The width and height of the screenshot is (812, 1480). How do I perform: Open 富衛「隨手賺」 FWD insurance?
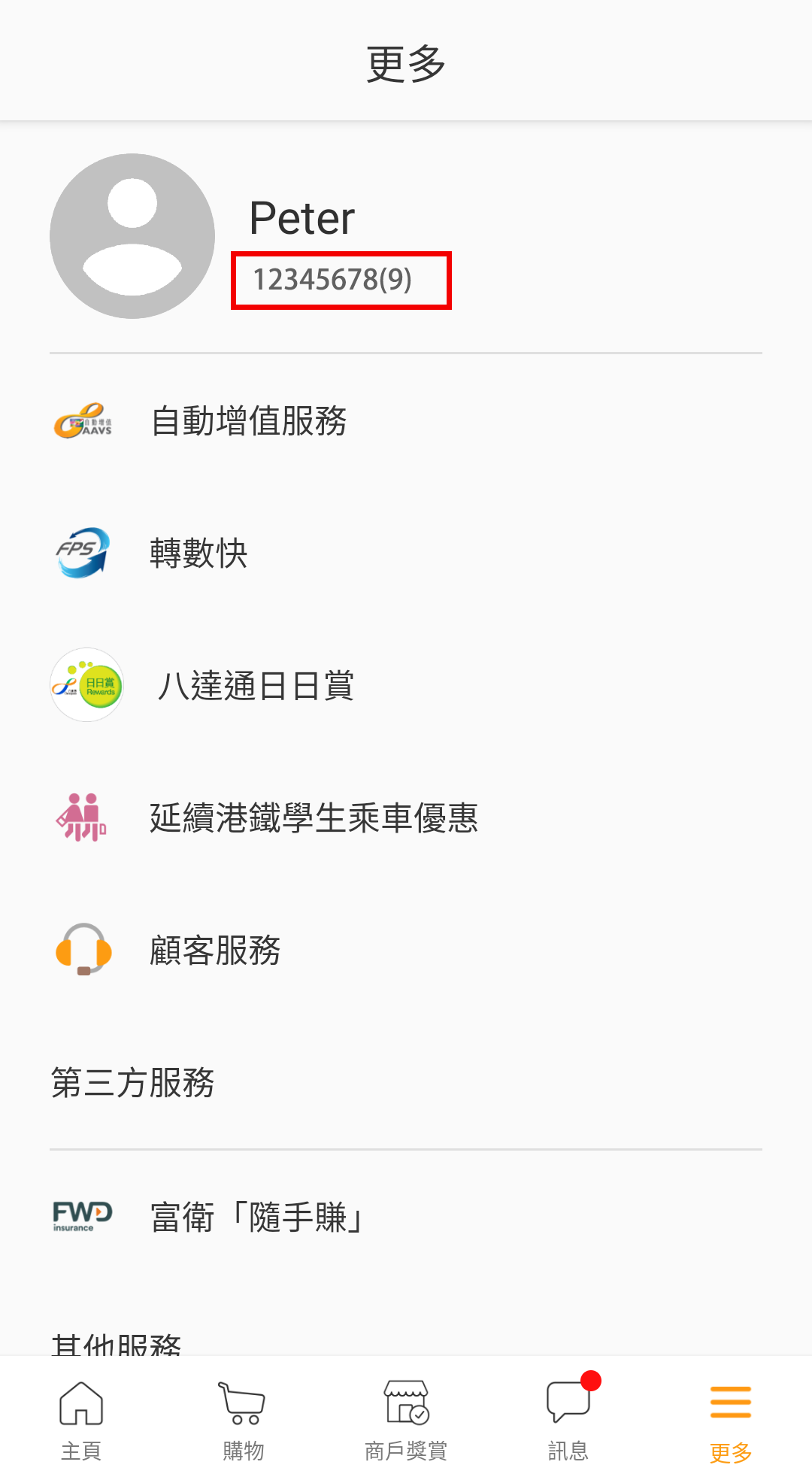coord(406,1216)
